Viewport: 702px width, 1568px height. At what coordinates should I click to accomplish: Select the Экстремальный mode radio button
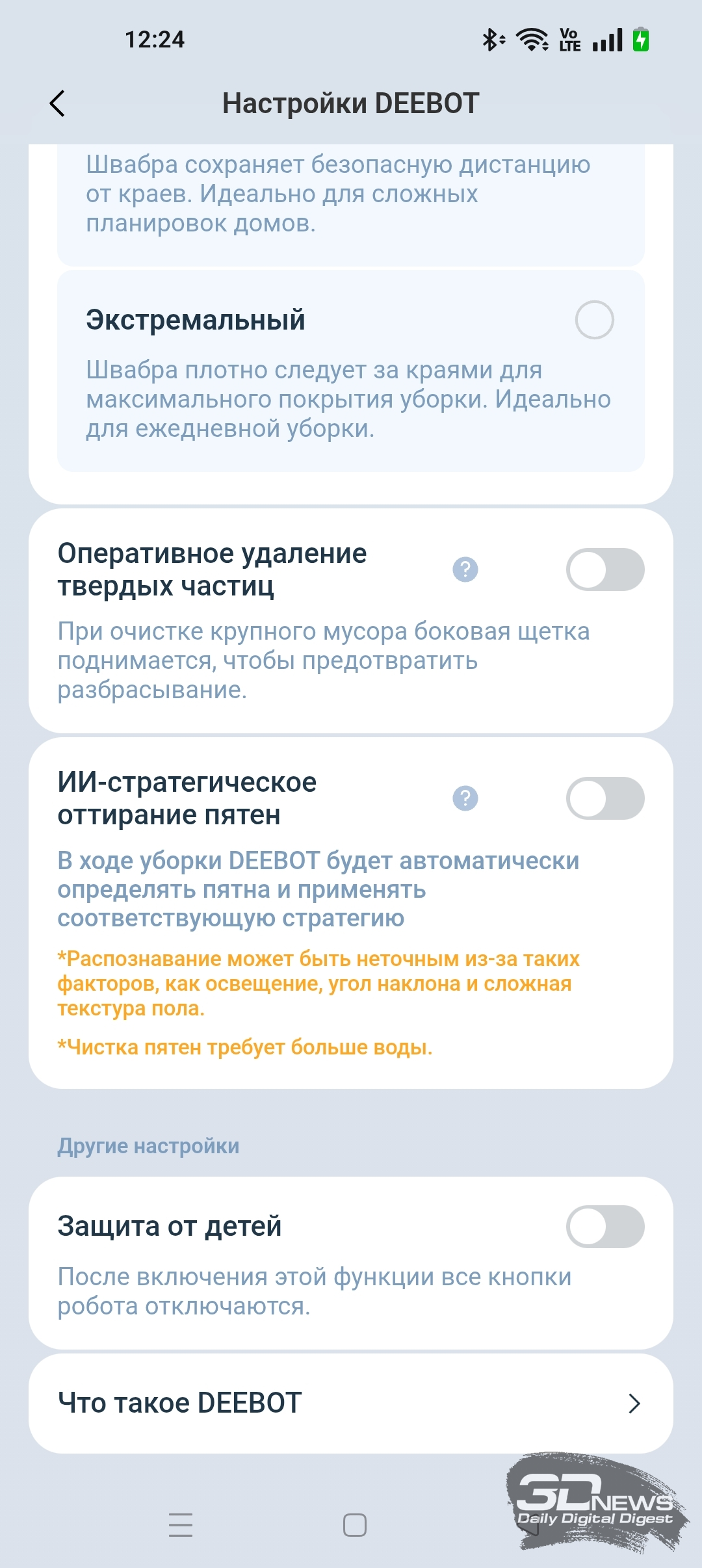(x=594, y=320)
